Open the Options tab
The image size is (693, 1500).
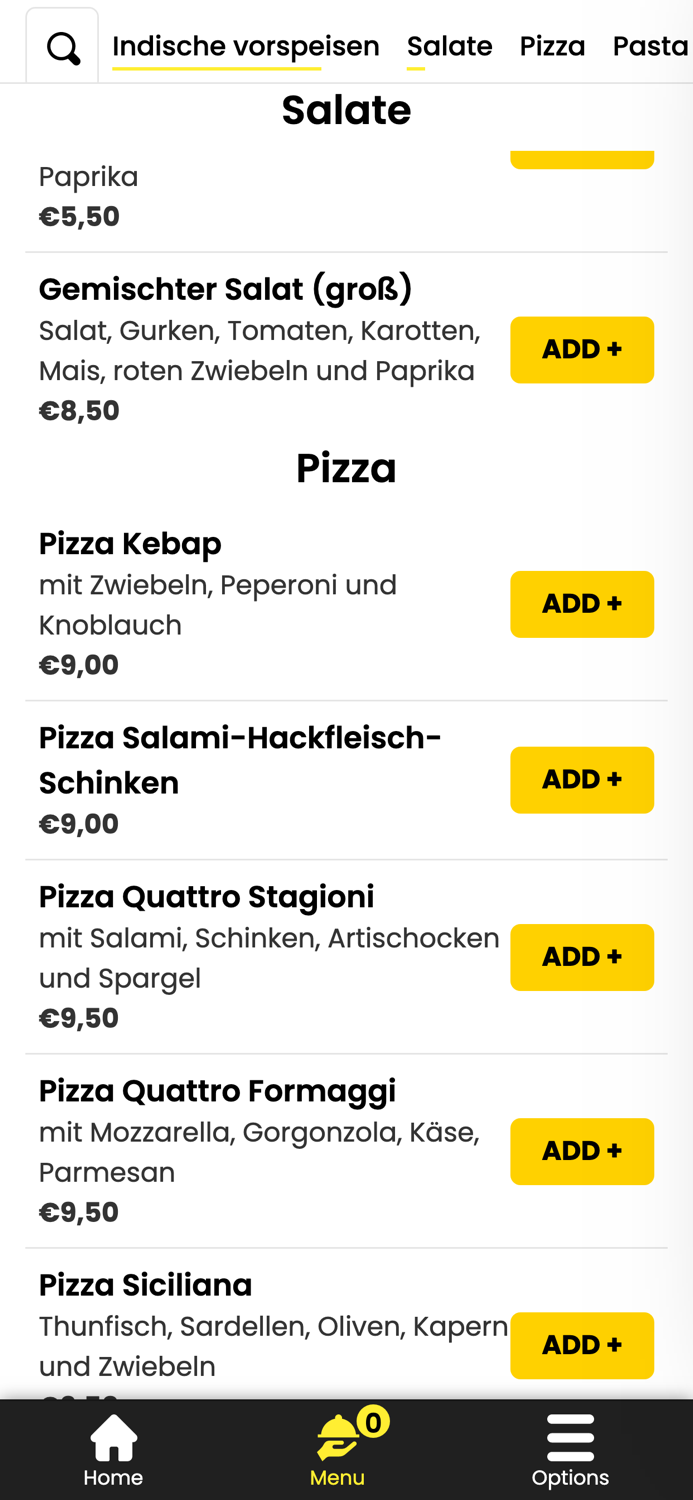coord(570,1450)
